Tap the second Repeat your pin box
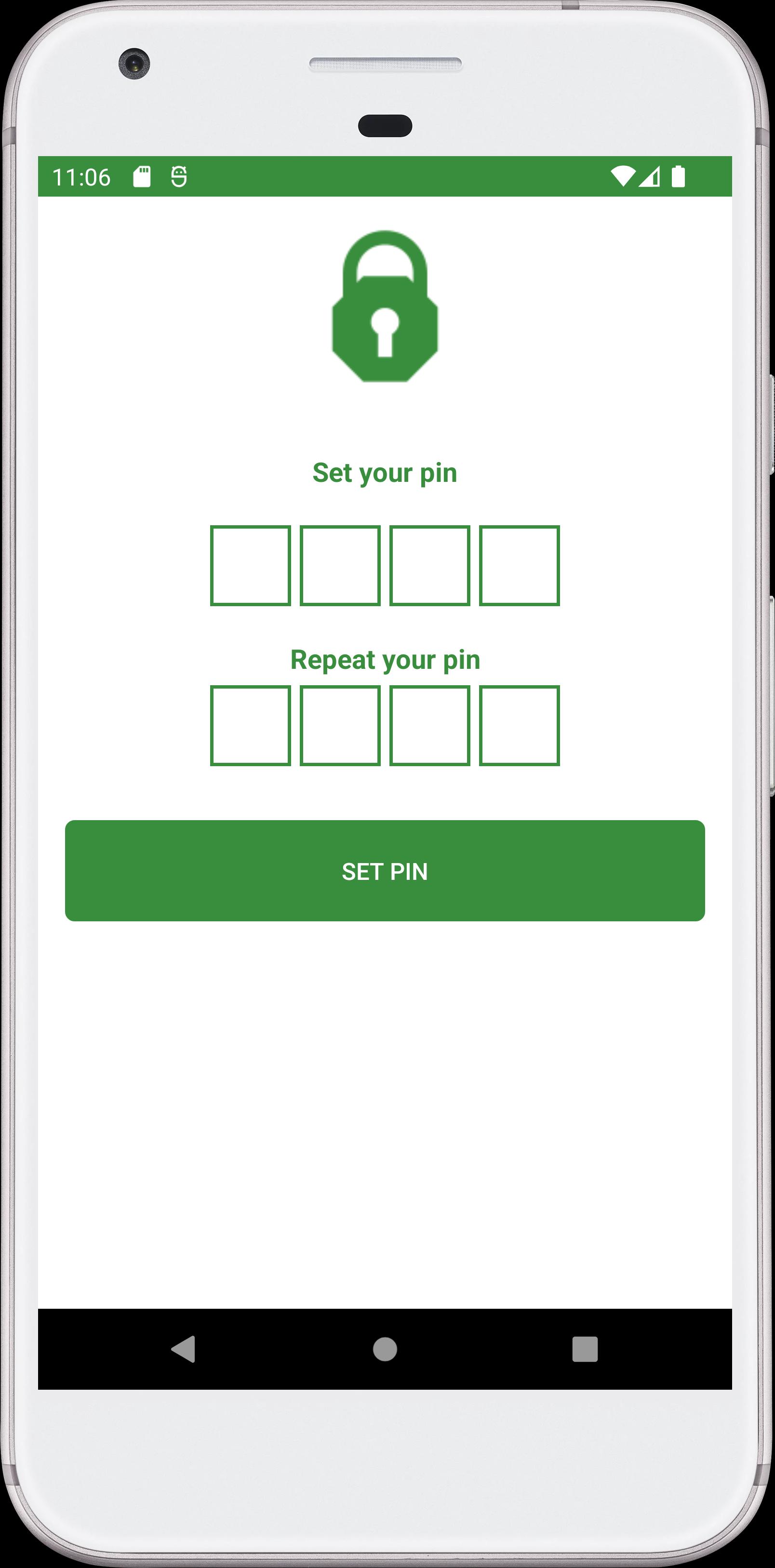775x1568 pixels. [340, 726]
